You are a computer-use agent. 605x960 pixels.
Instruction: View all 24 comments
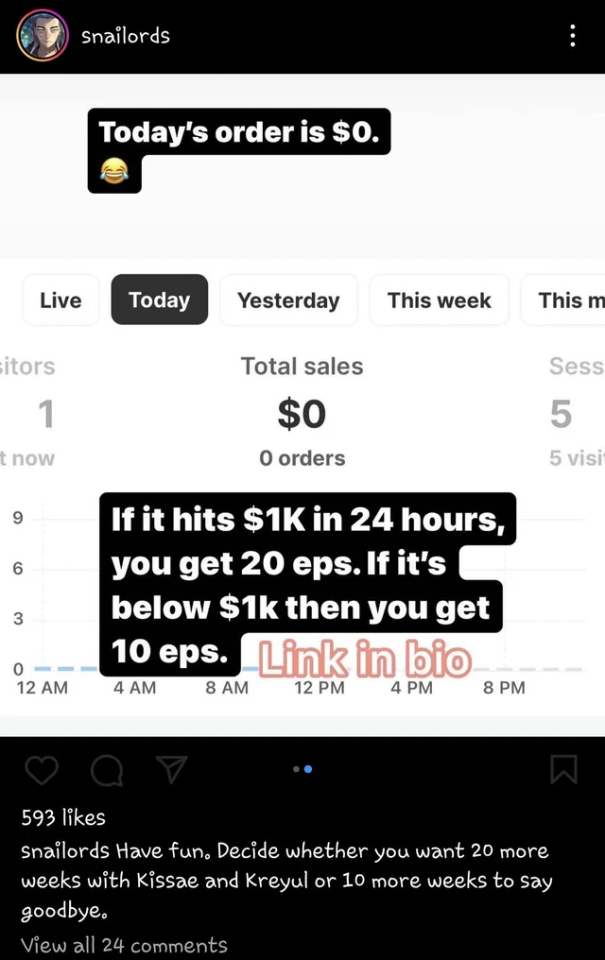tap(124, 945)
